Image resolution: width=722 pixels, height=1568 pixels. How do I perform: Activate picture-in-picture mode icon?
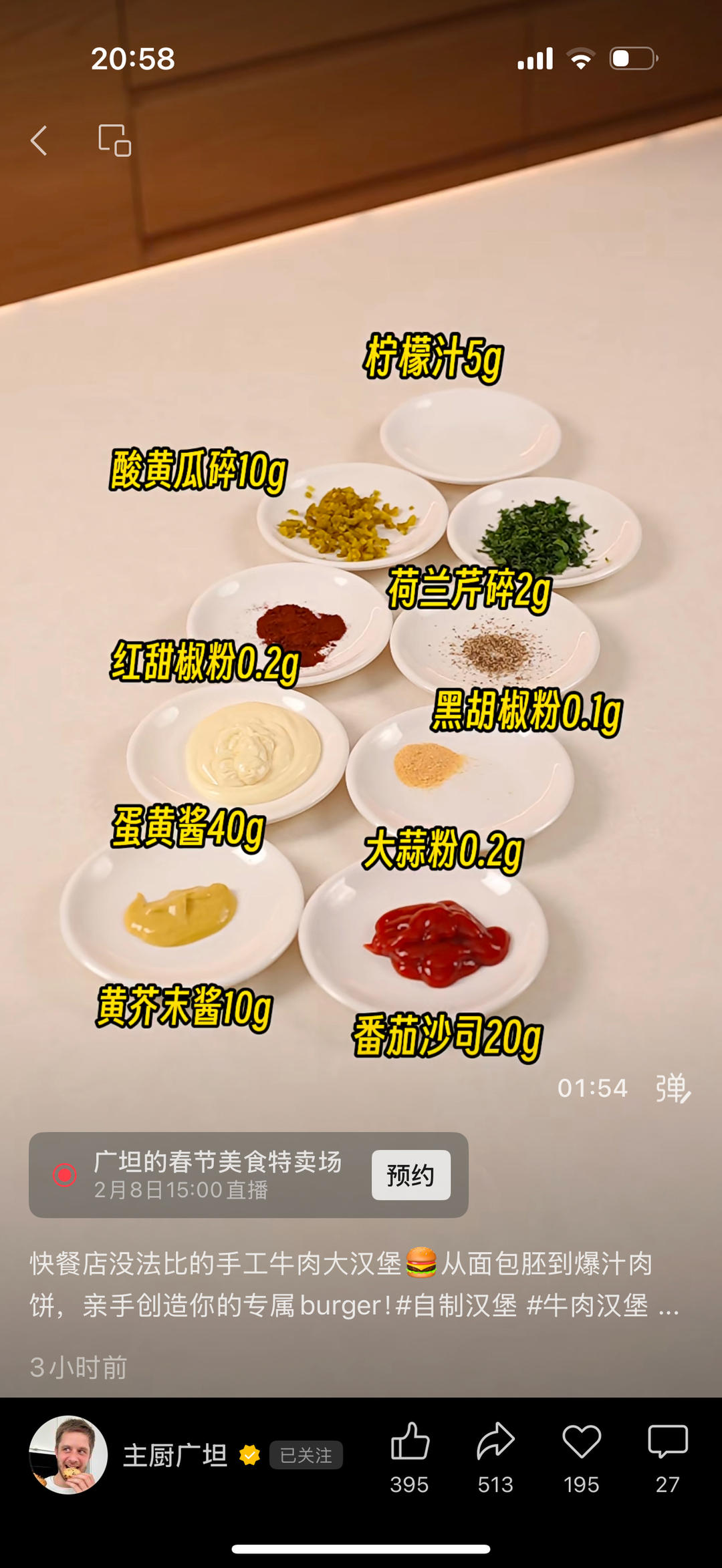click(114, 141)
